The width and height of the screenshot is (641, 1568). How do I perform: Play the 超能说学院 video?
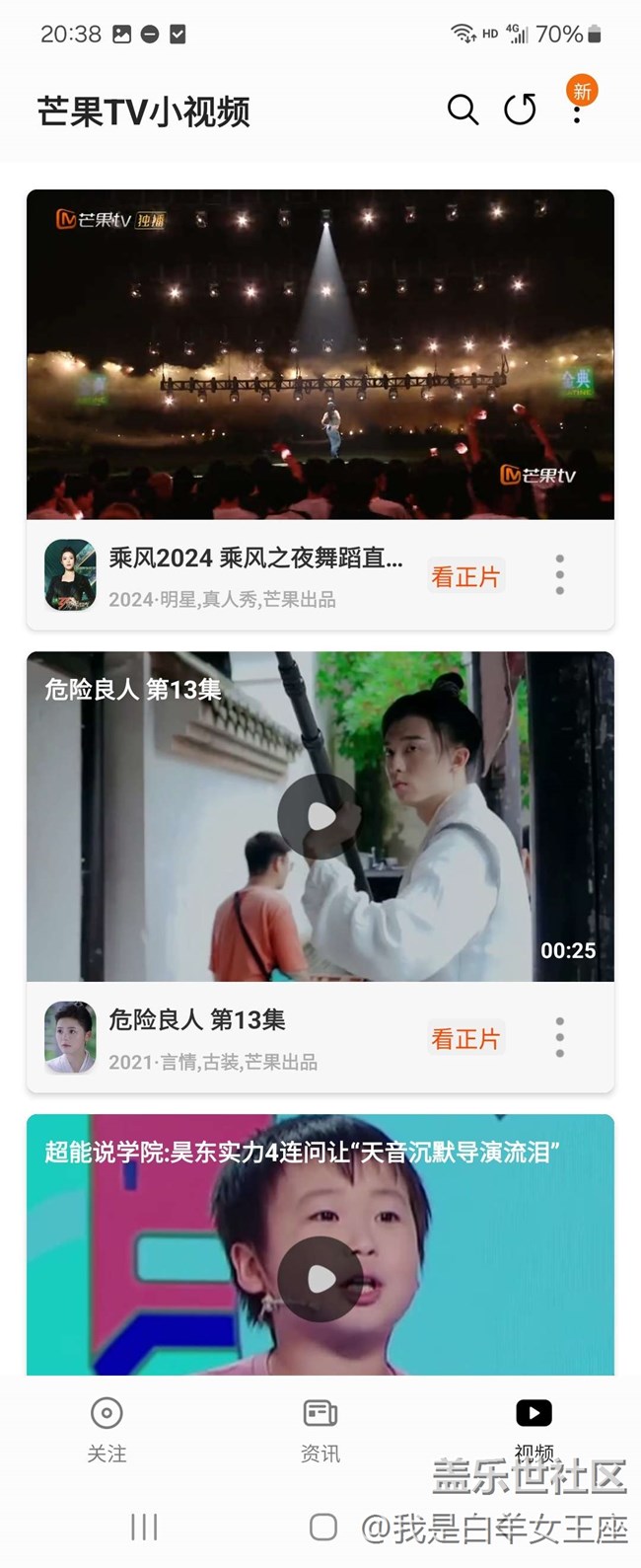320,1278
